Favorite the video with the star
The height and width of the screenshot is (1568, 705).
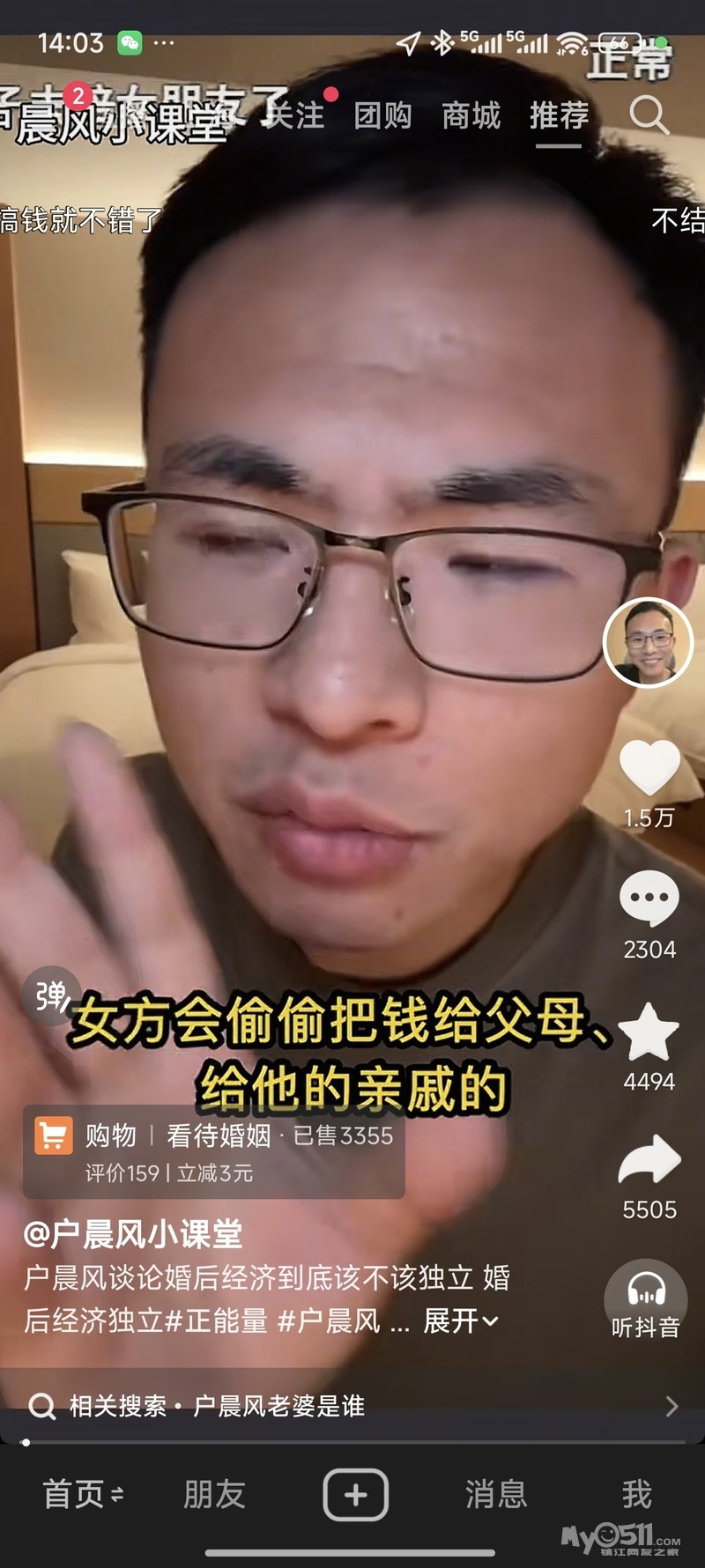tap(649, 1032)
